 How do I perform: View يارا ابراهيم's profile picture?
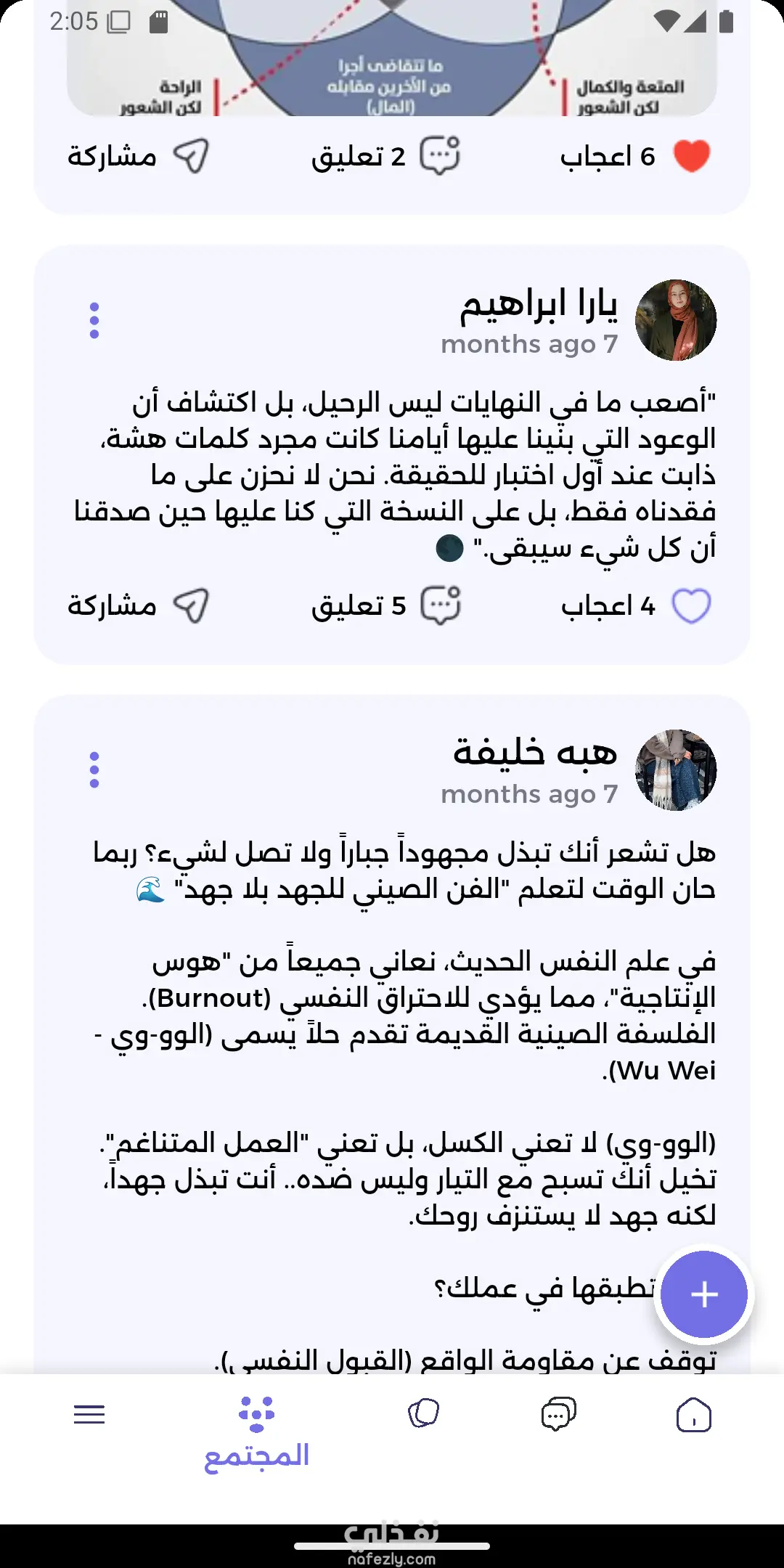676,320
